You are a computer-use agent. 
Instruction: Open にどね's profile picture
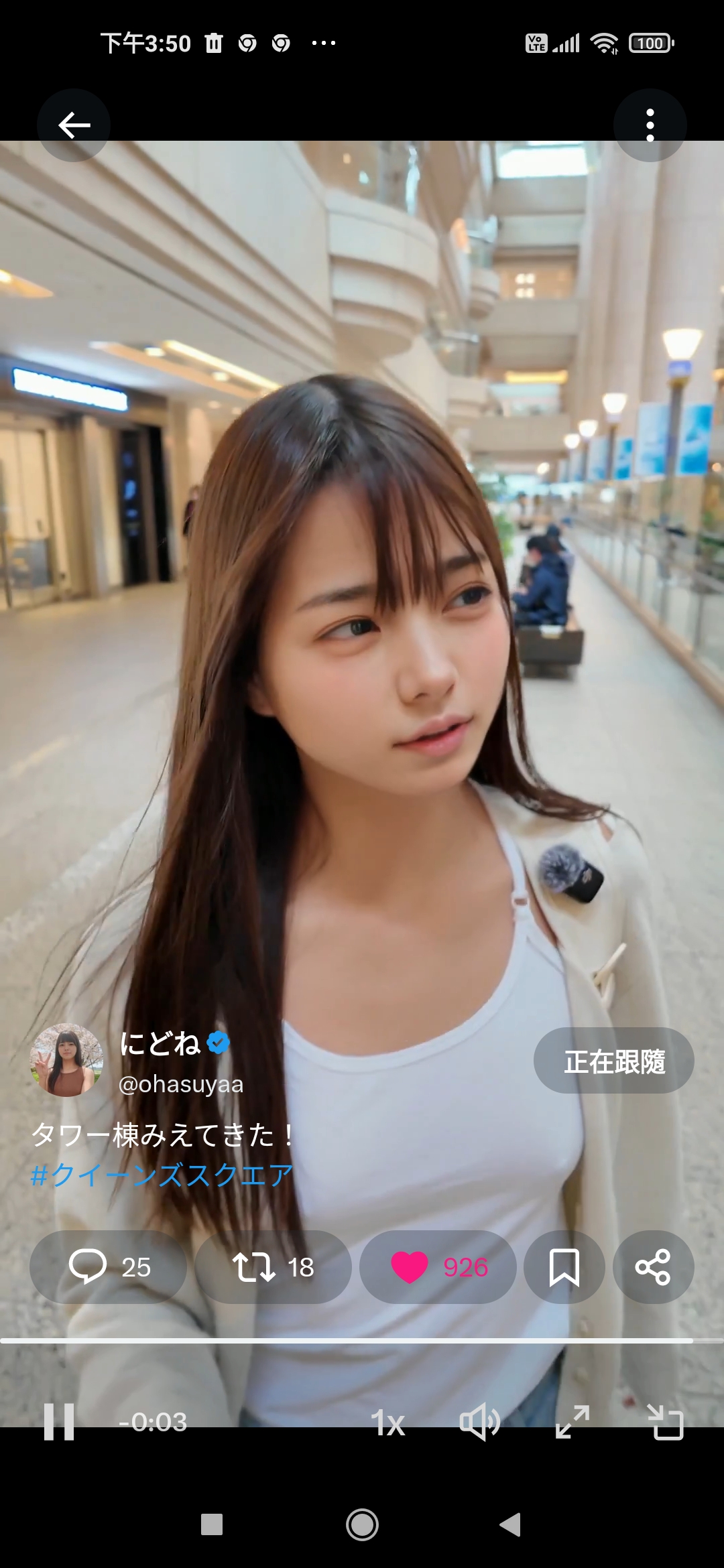(66, 1060)
